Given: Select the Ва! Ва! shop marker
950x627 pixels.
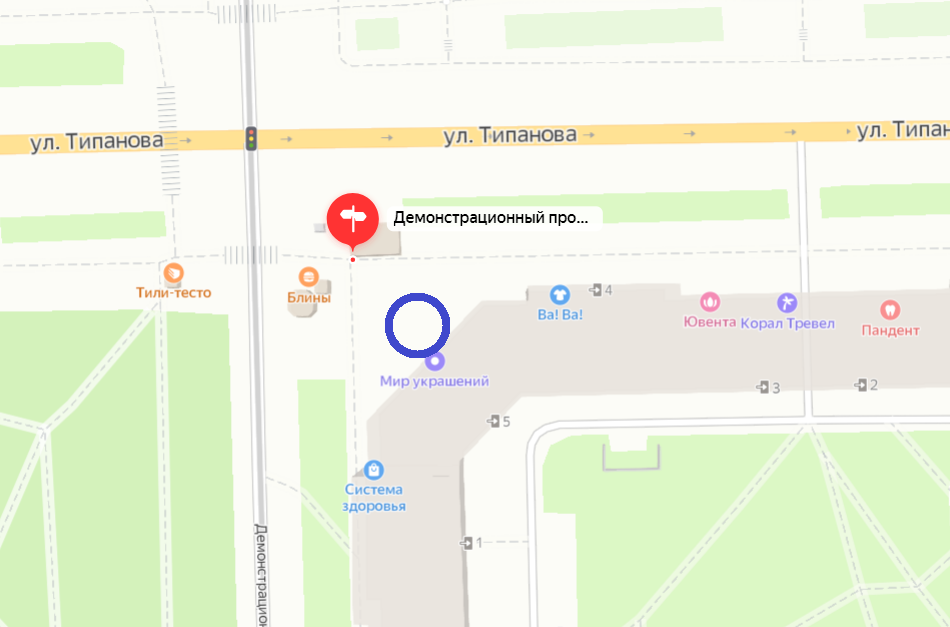Looking at the screenshot, I should tap(560, 295).
